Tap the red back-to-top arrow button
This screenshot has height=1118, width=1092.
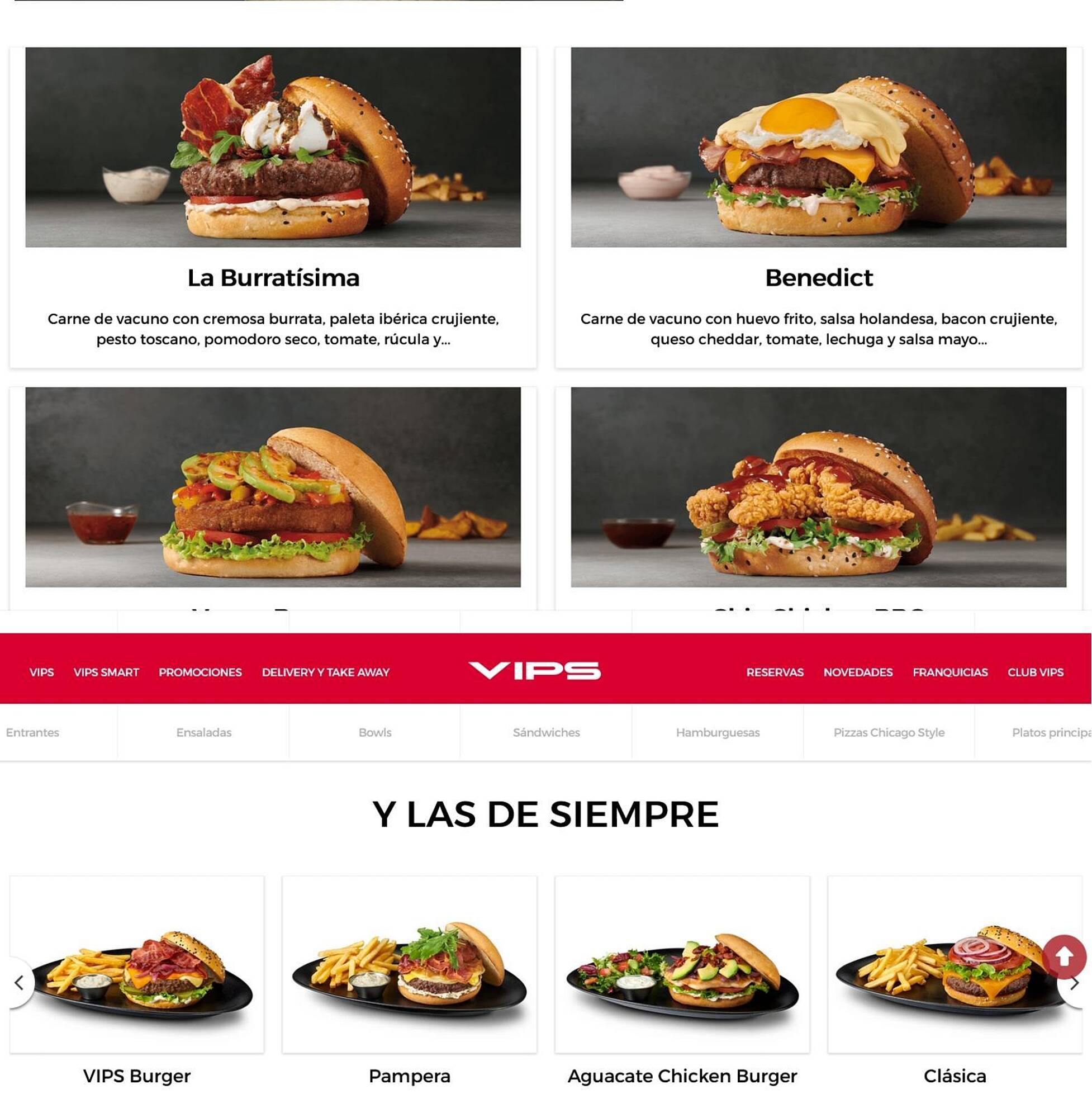[x=1064, y=956]
